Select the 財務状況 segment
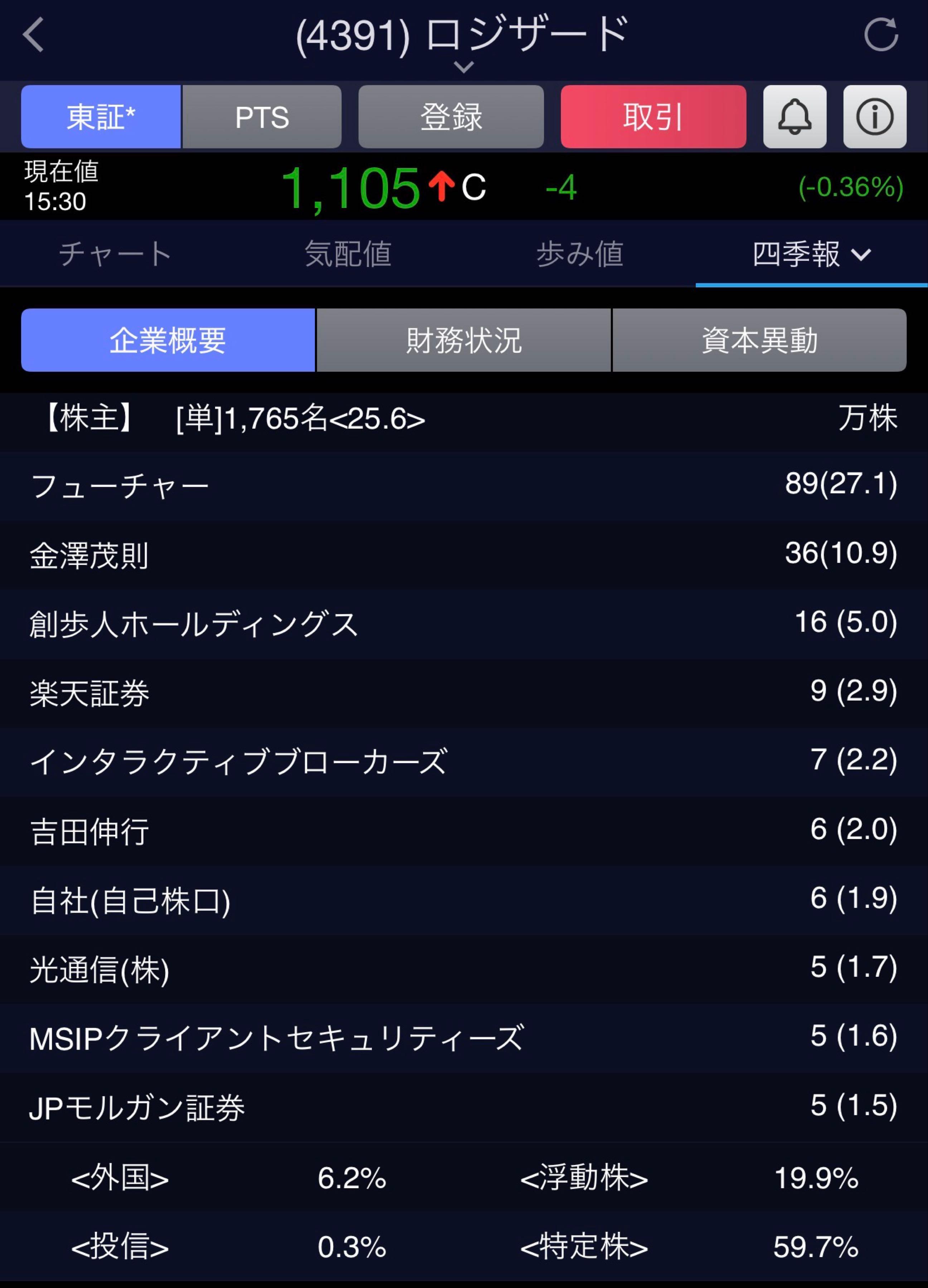Image resolution: width=928 pixels, height=1288 pixels. (x=463, y=340)
